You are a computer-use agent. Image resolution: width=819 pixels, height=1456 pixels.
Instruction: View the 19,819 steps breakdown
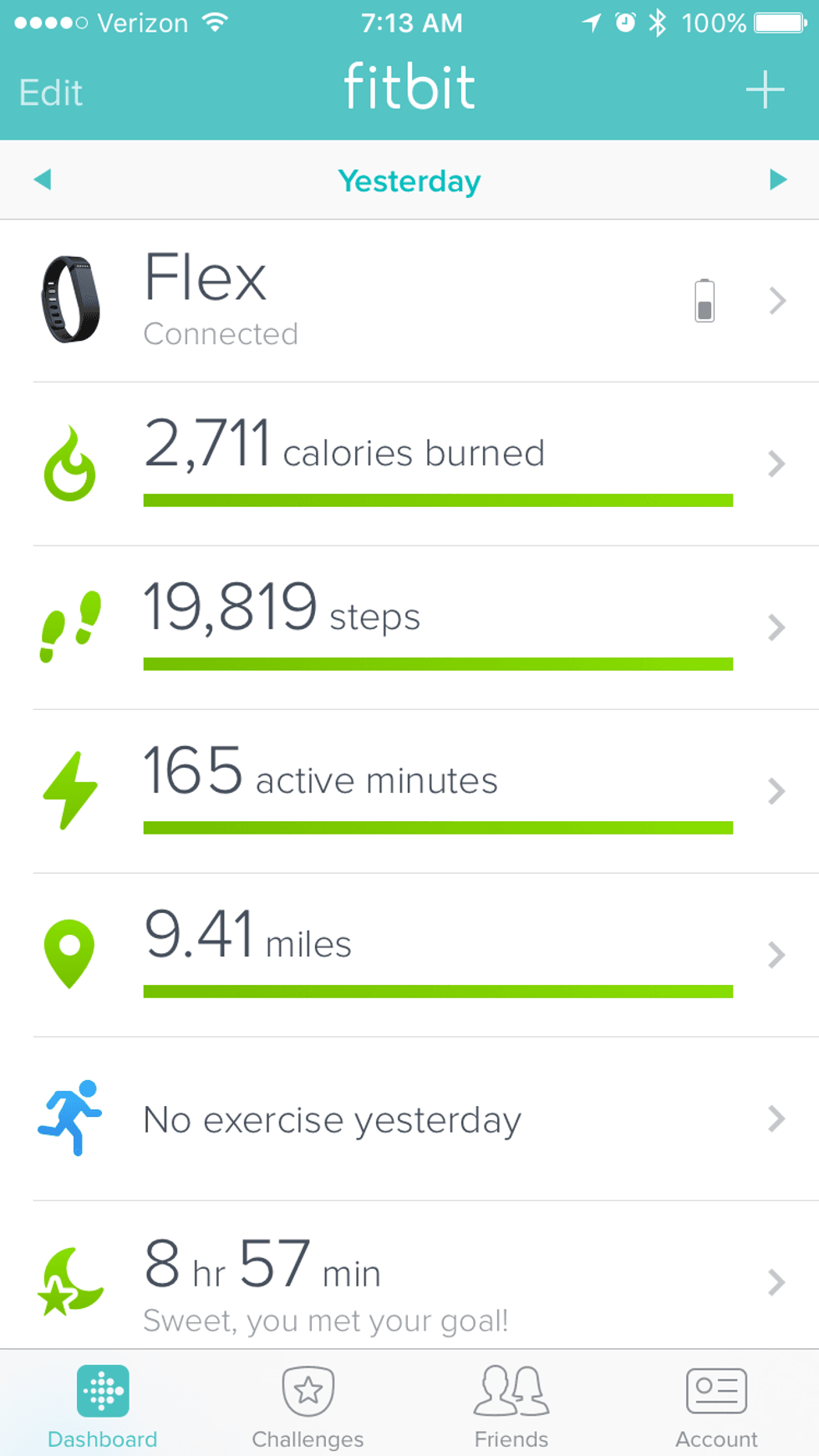tap(409, 627)
